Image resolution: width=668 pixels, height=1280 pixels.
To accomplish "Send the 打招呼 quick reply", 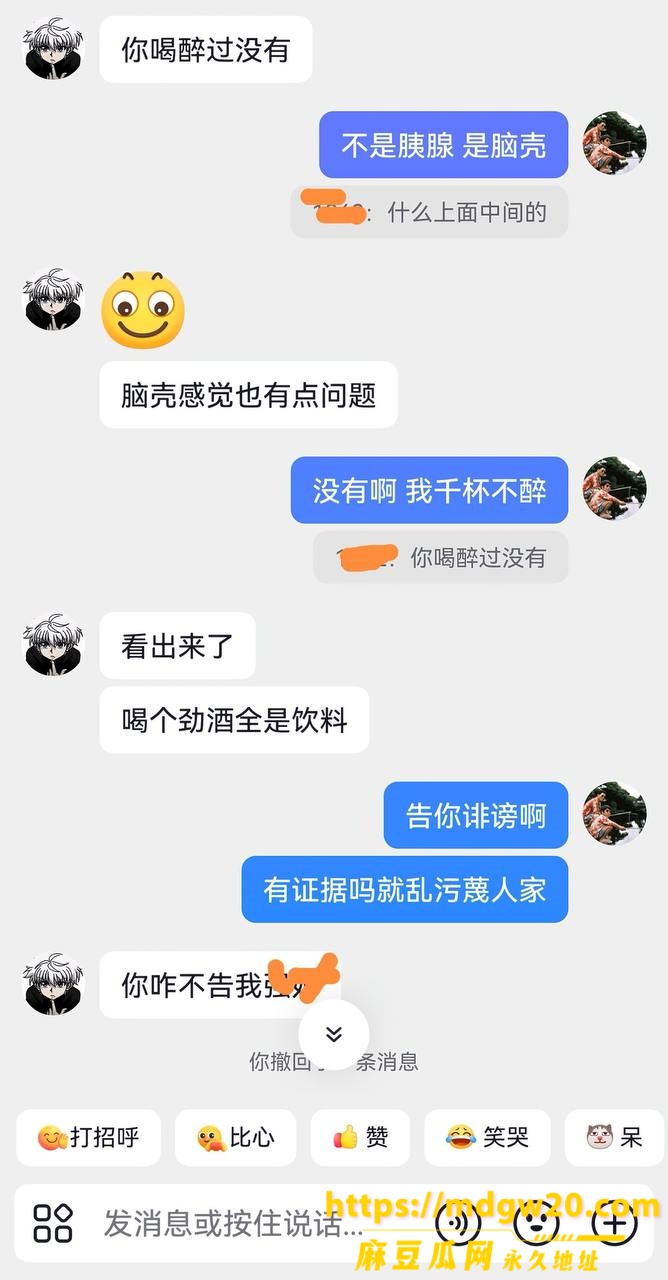I will [88, 1137].
